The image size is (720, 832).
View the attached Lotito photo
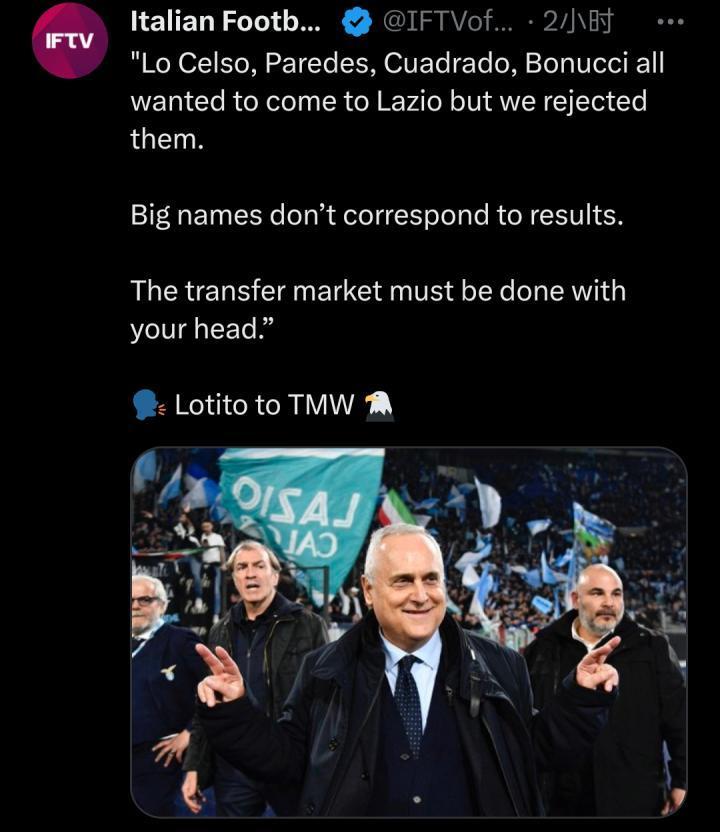coord(408,632)
